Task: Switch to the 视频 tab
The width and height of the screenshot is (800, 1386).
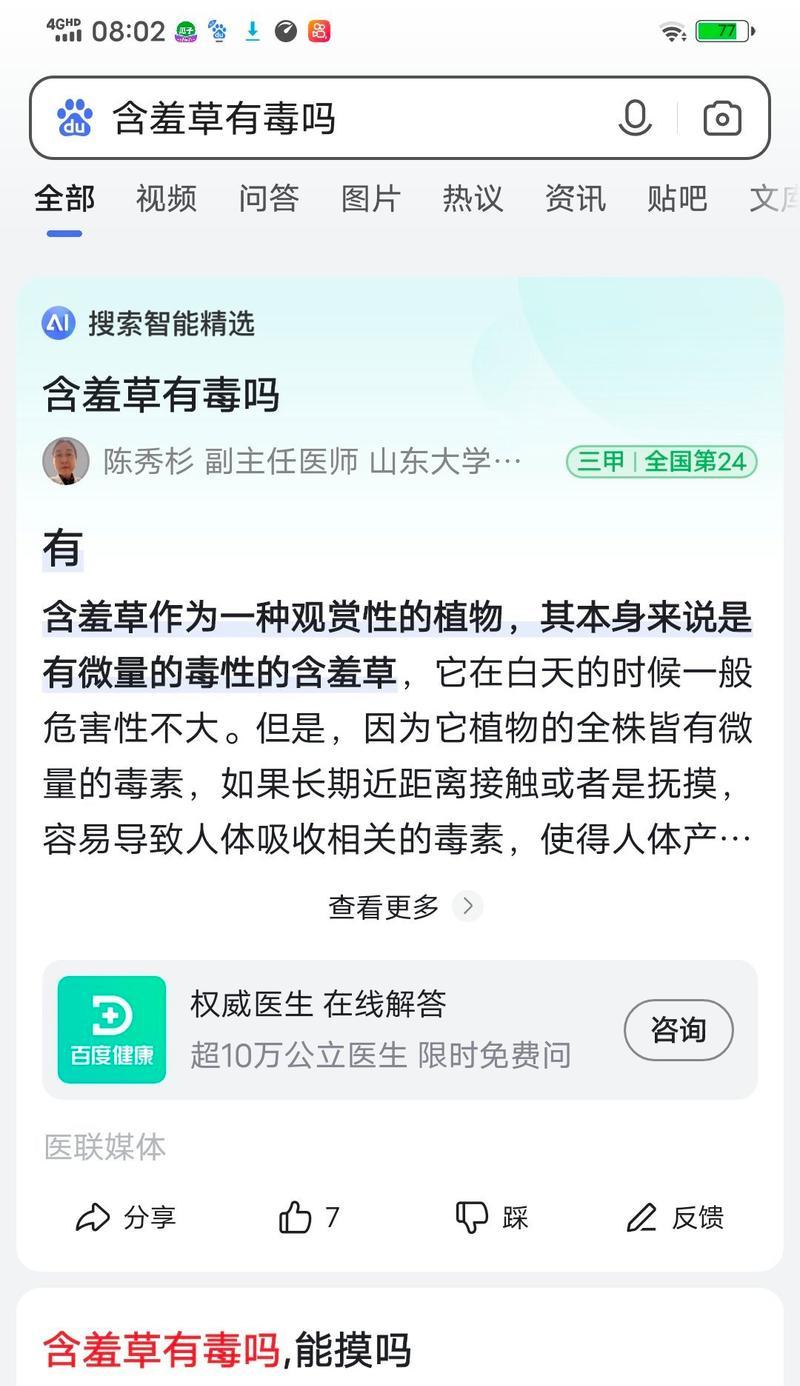Action: (x=166, y=198)
